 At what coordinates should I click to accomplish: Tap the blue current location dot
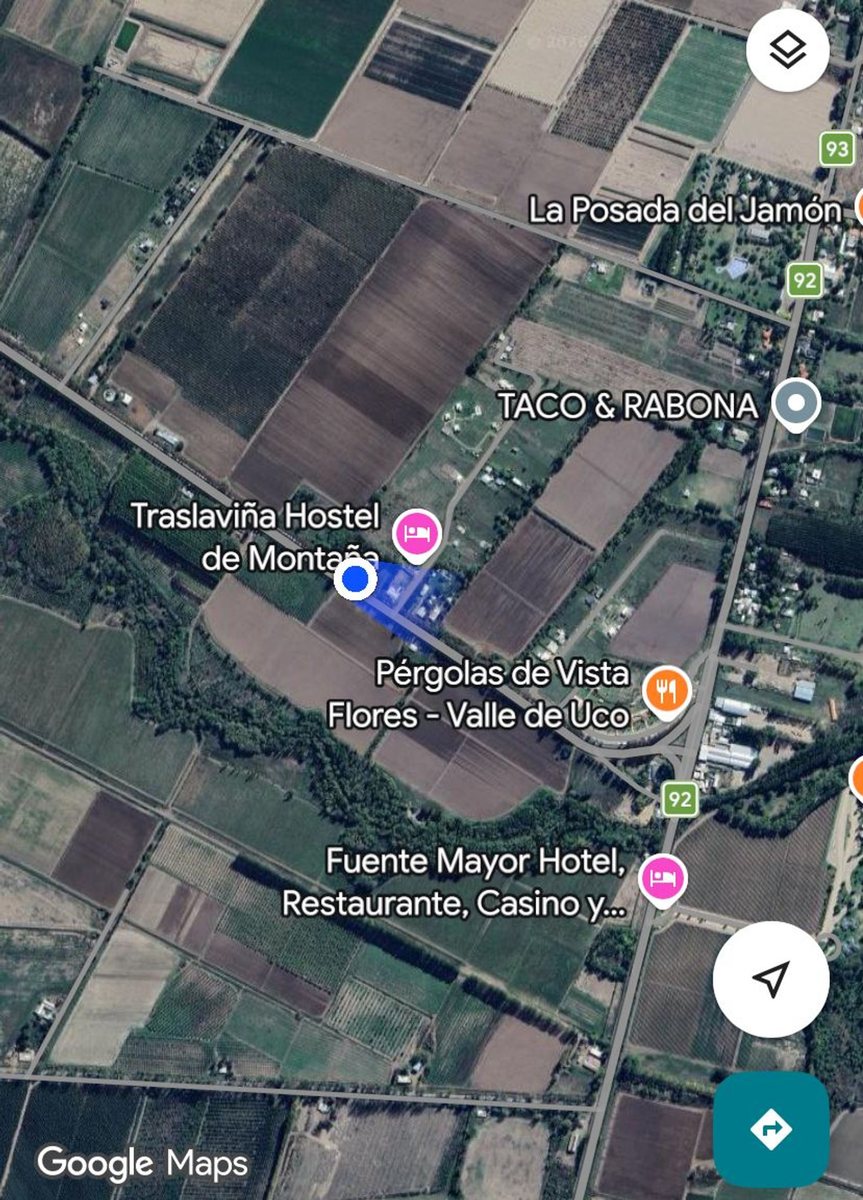[355, 580]
